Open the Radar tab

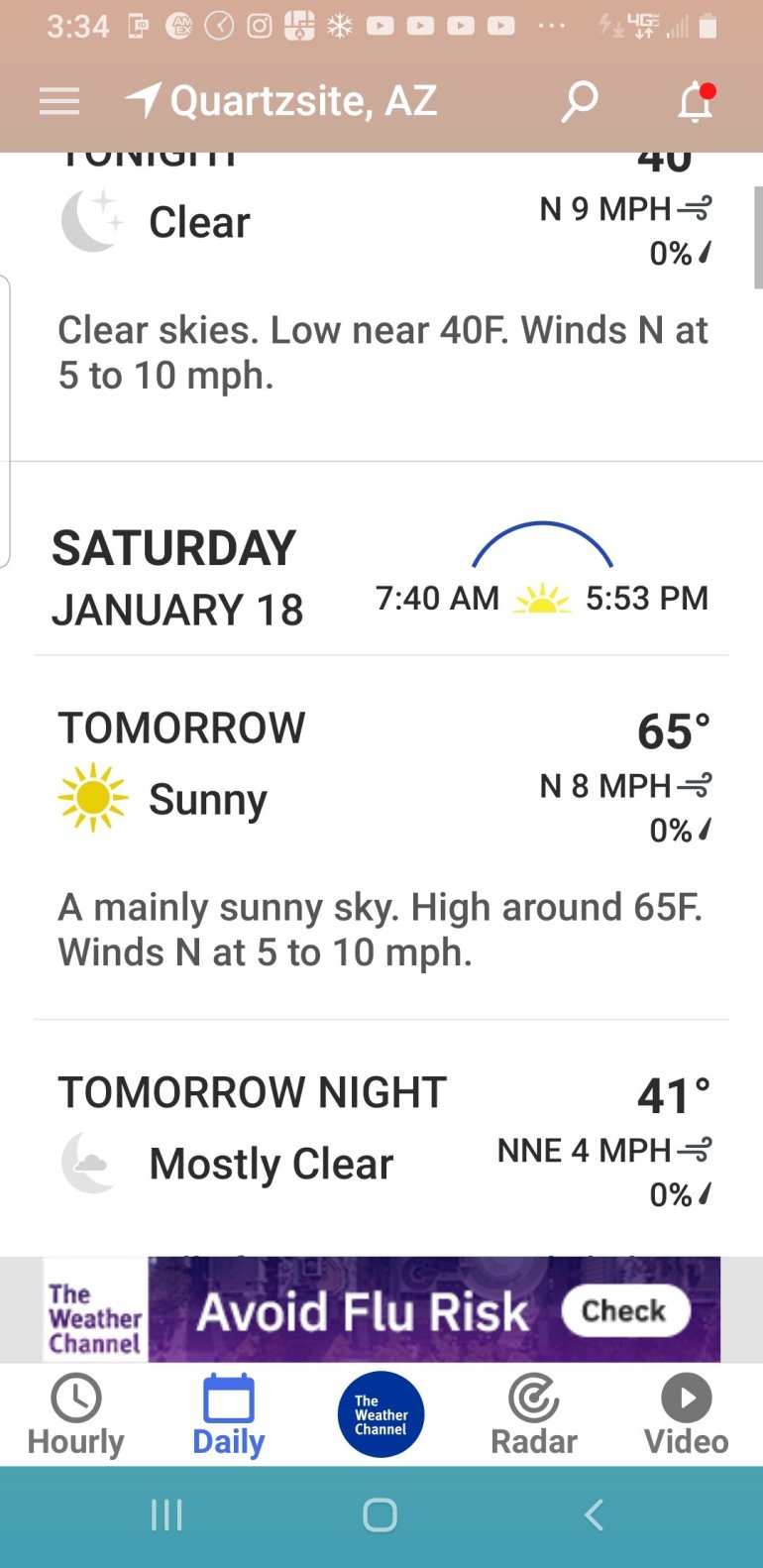[534, 1414]
